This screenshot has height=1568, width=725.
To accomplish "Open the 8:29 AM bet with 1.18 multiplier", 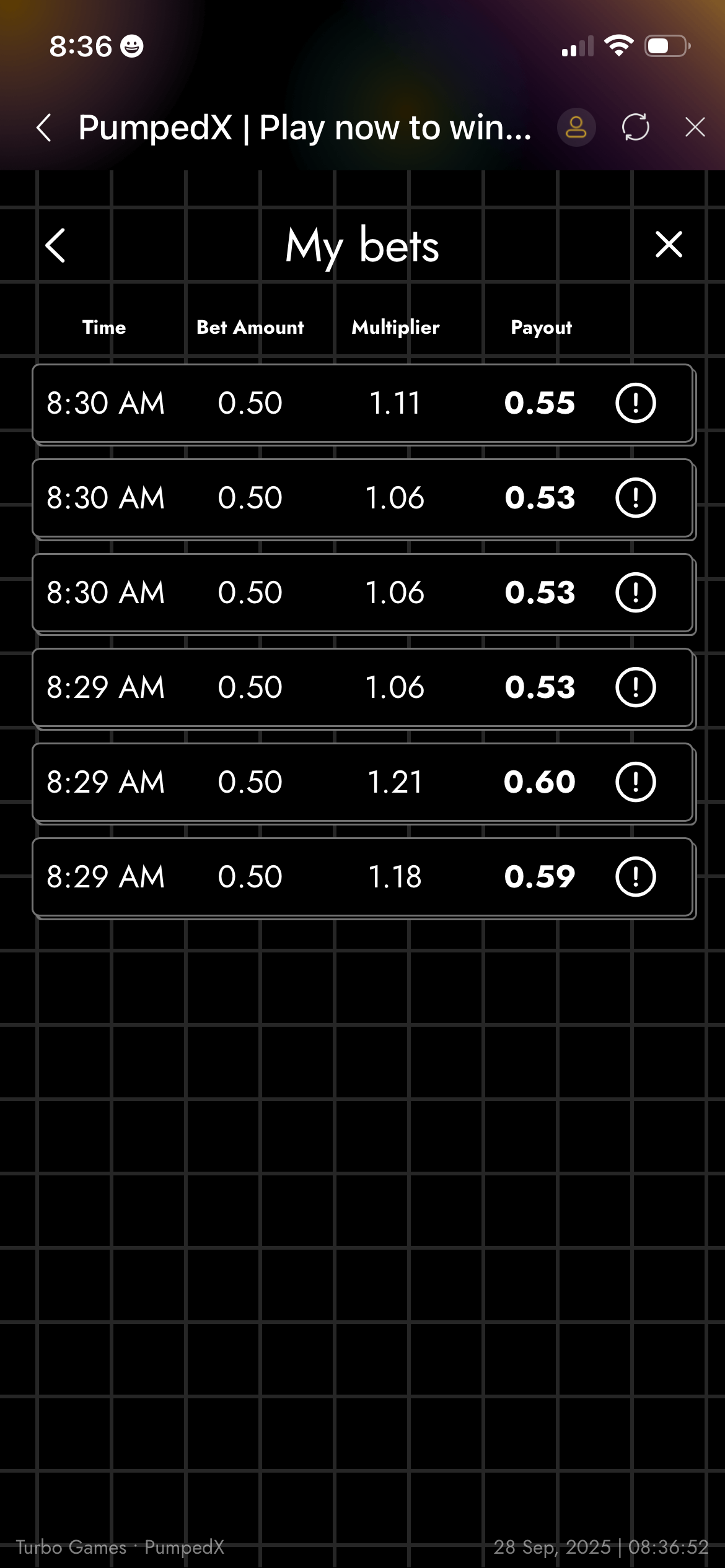I will (322, 877).
